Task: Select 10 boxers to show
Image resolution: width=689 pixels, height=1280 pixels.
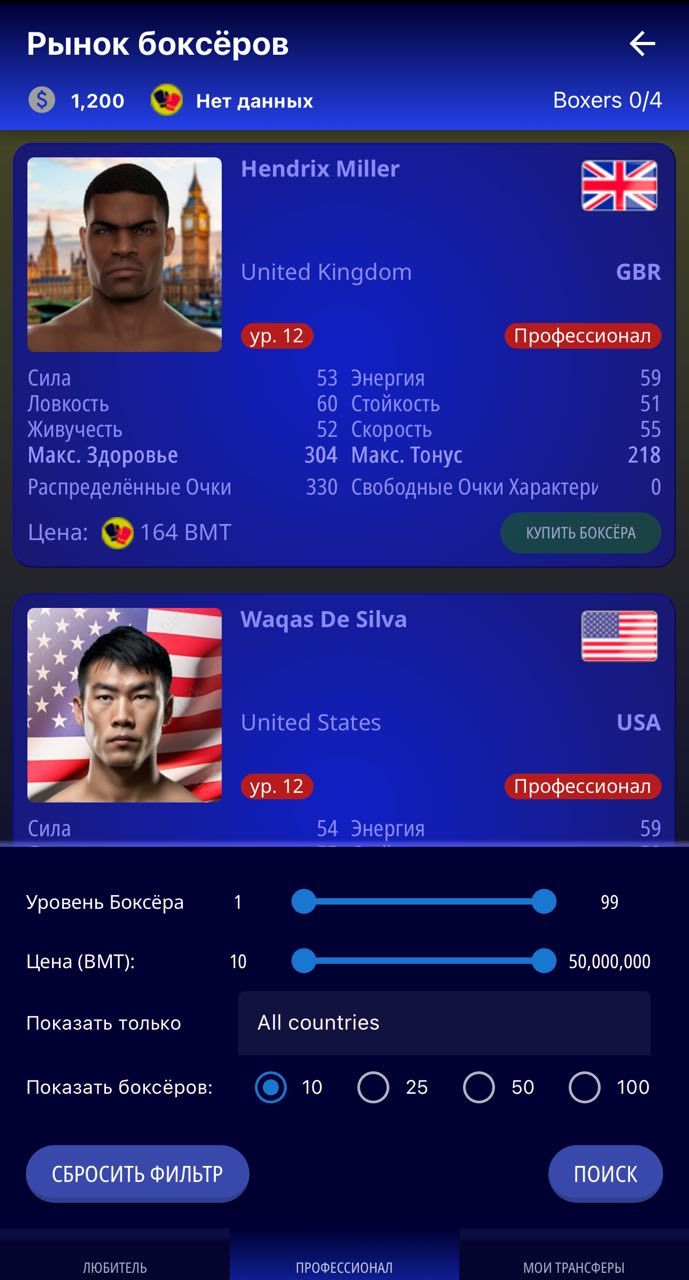Action: 271,1087
